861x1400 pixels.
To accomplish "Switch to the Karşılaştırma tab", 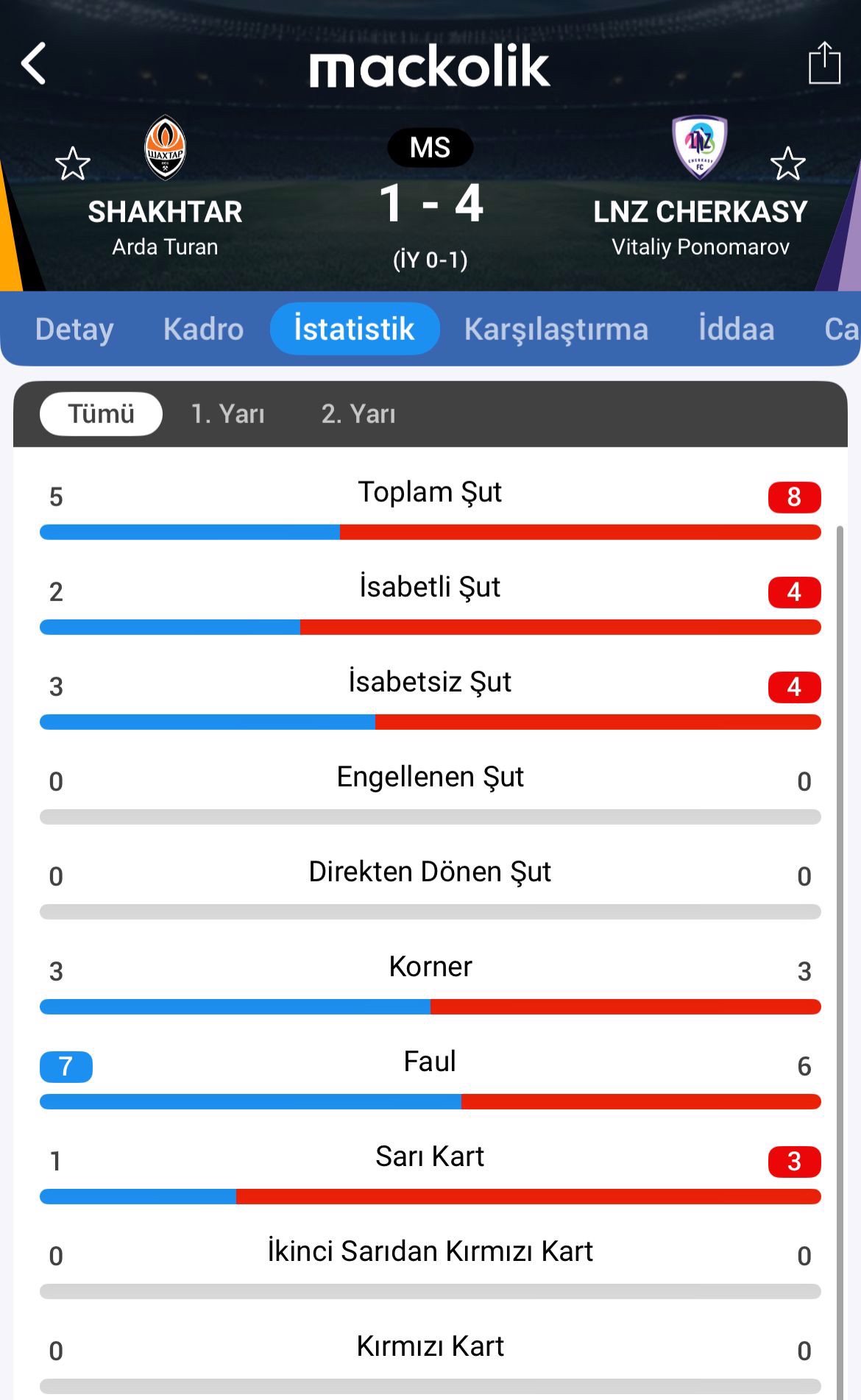I will (x=556, y=329).
